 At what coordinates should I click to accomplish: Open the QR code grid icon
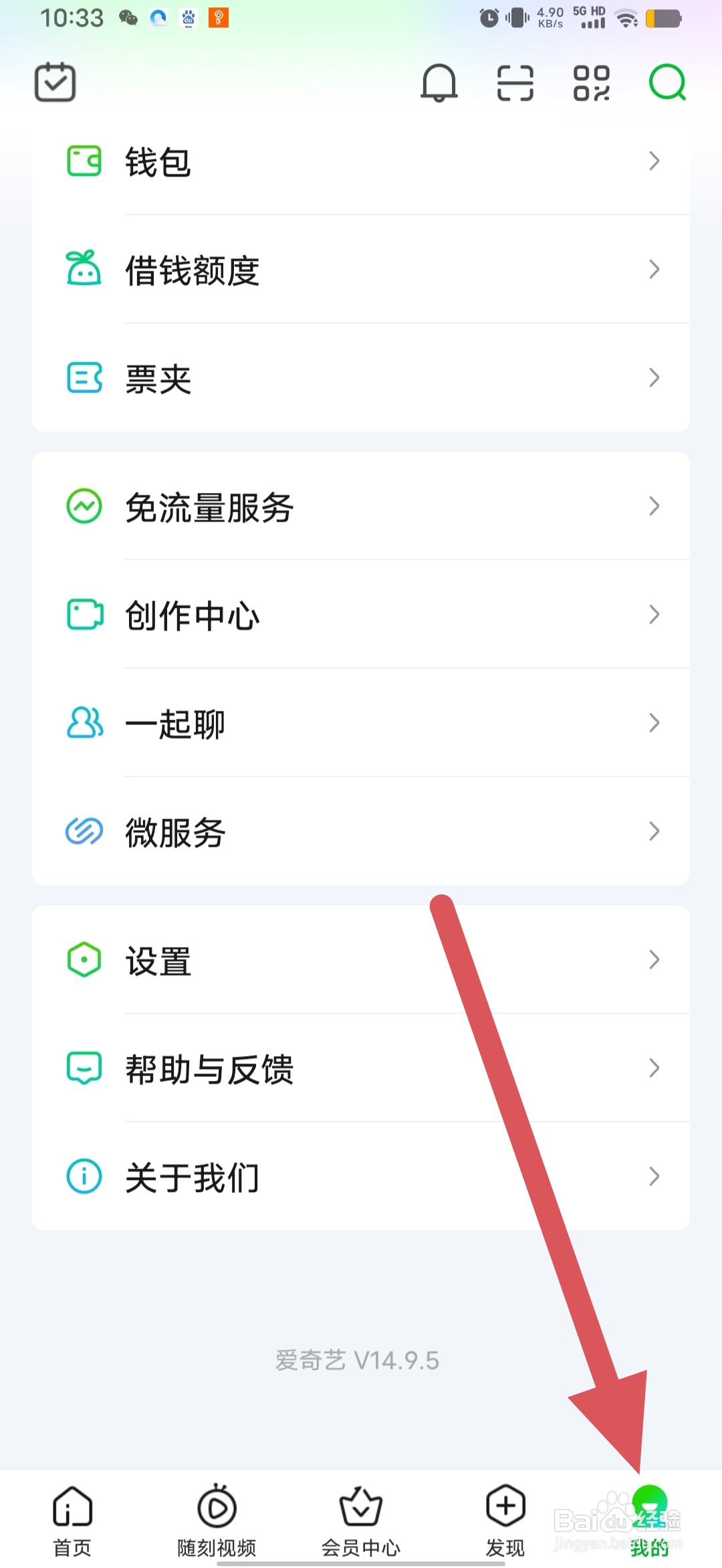(591, 84)
